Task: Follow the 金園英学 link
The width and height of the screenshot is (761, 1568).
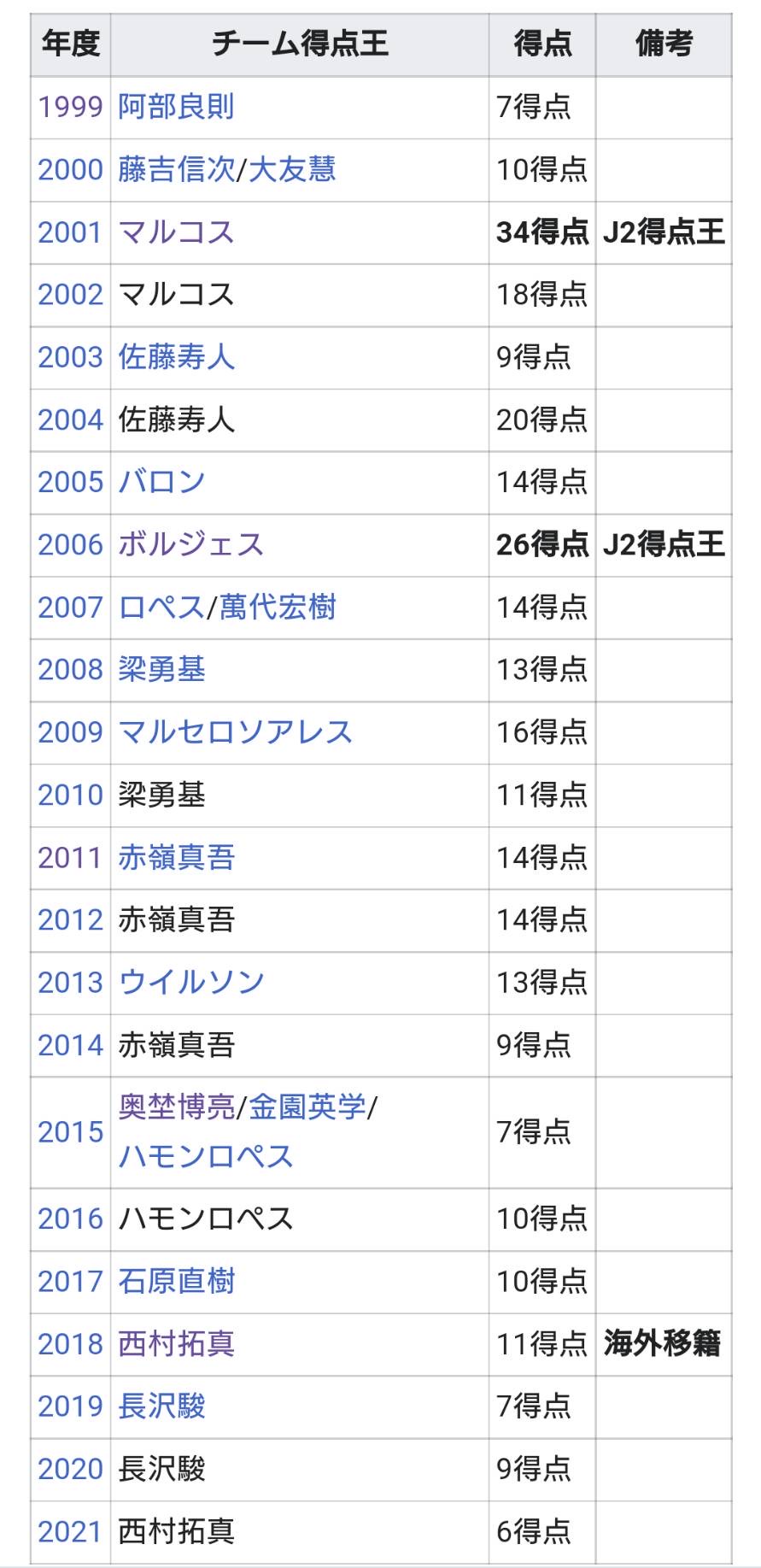Action: point(307,1107)
